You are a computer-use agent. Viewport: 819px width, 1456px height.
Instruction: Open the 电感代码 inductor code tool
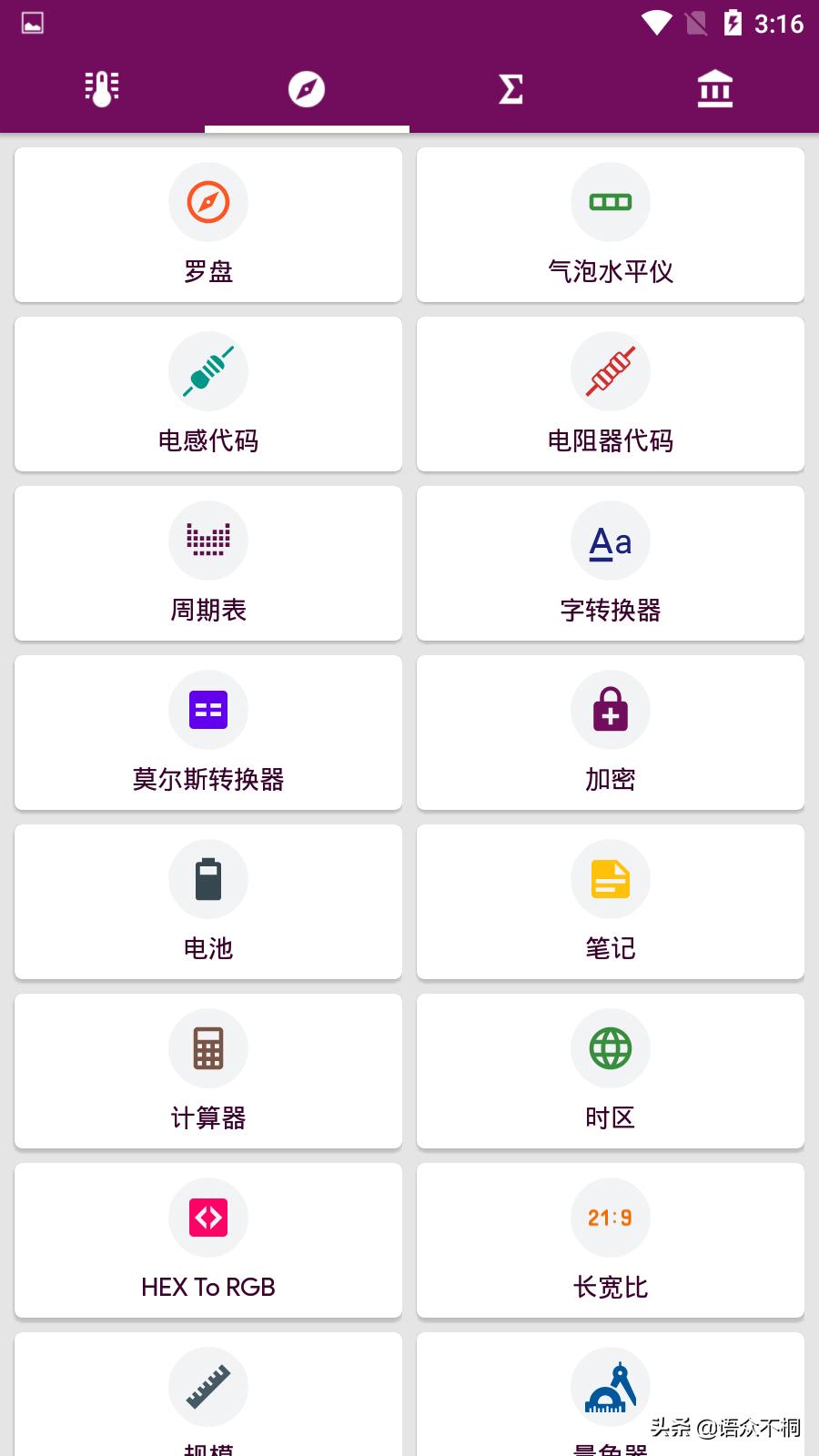[x=207, y=393]
